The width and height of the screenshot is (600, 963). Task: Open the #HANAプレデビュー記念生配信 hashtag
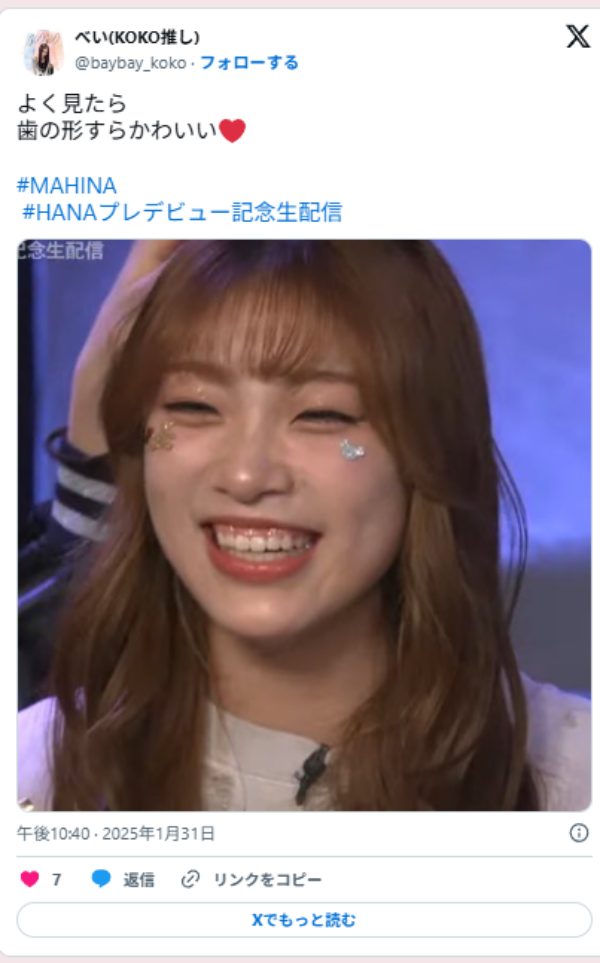pos(182,212)
